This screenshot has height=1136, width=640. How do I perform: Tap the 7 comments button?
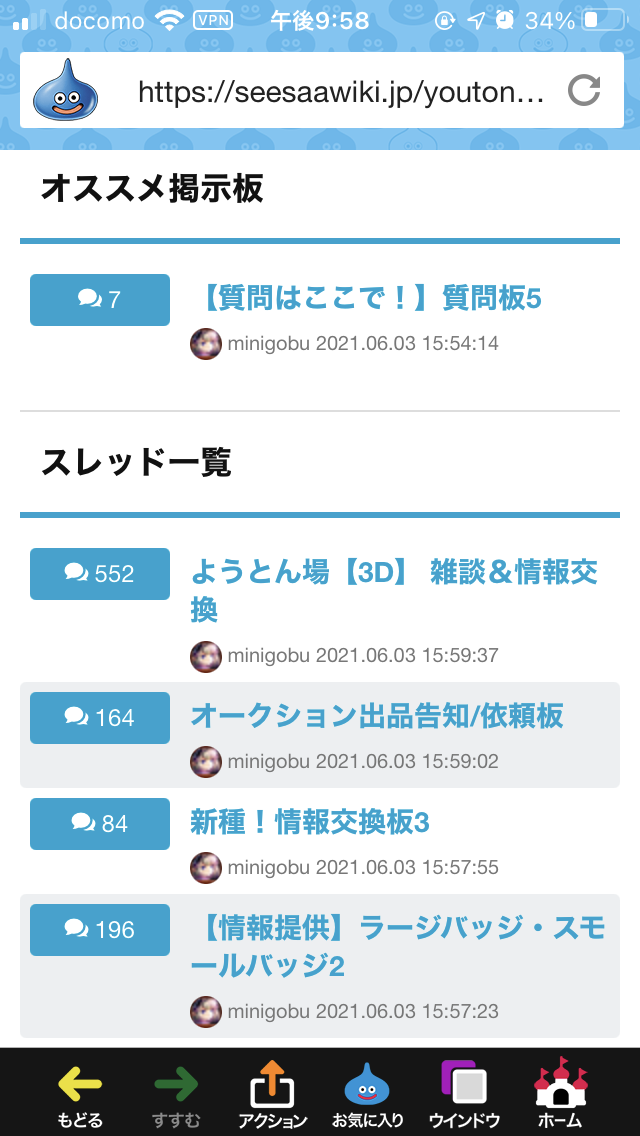(x=100, y=300)
